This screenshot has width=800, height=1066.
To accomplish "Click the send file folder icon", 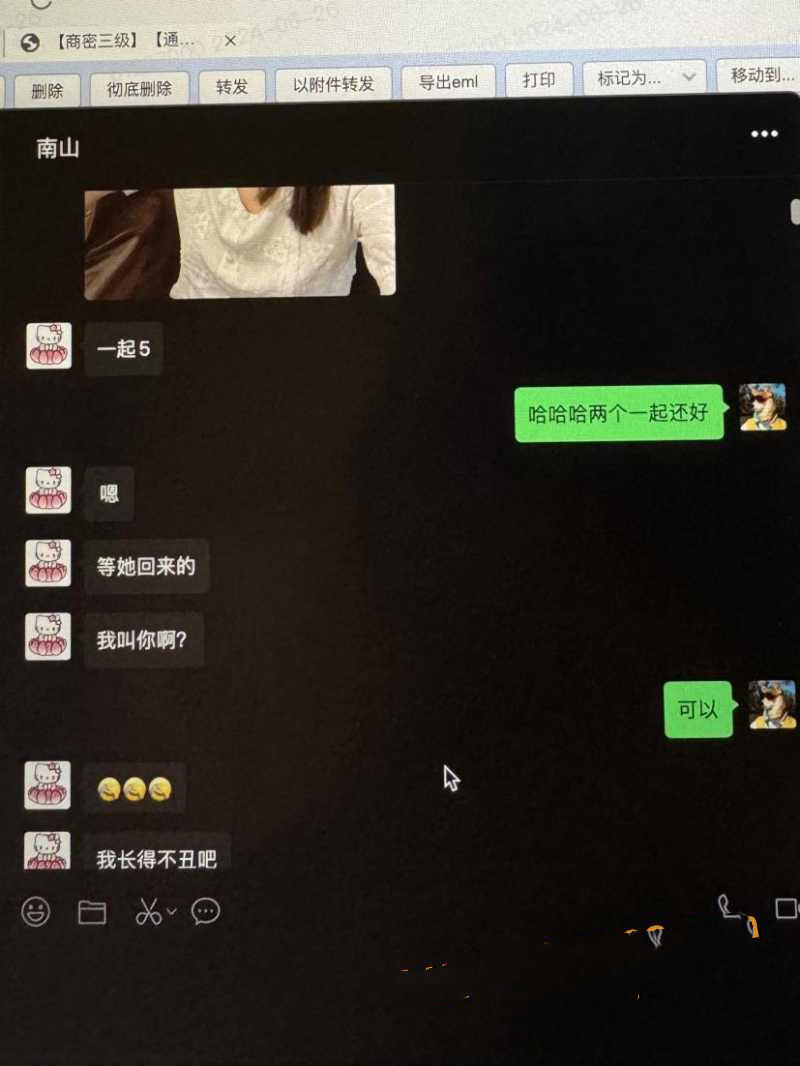I will pyautogui.click(x=91, y=911).
